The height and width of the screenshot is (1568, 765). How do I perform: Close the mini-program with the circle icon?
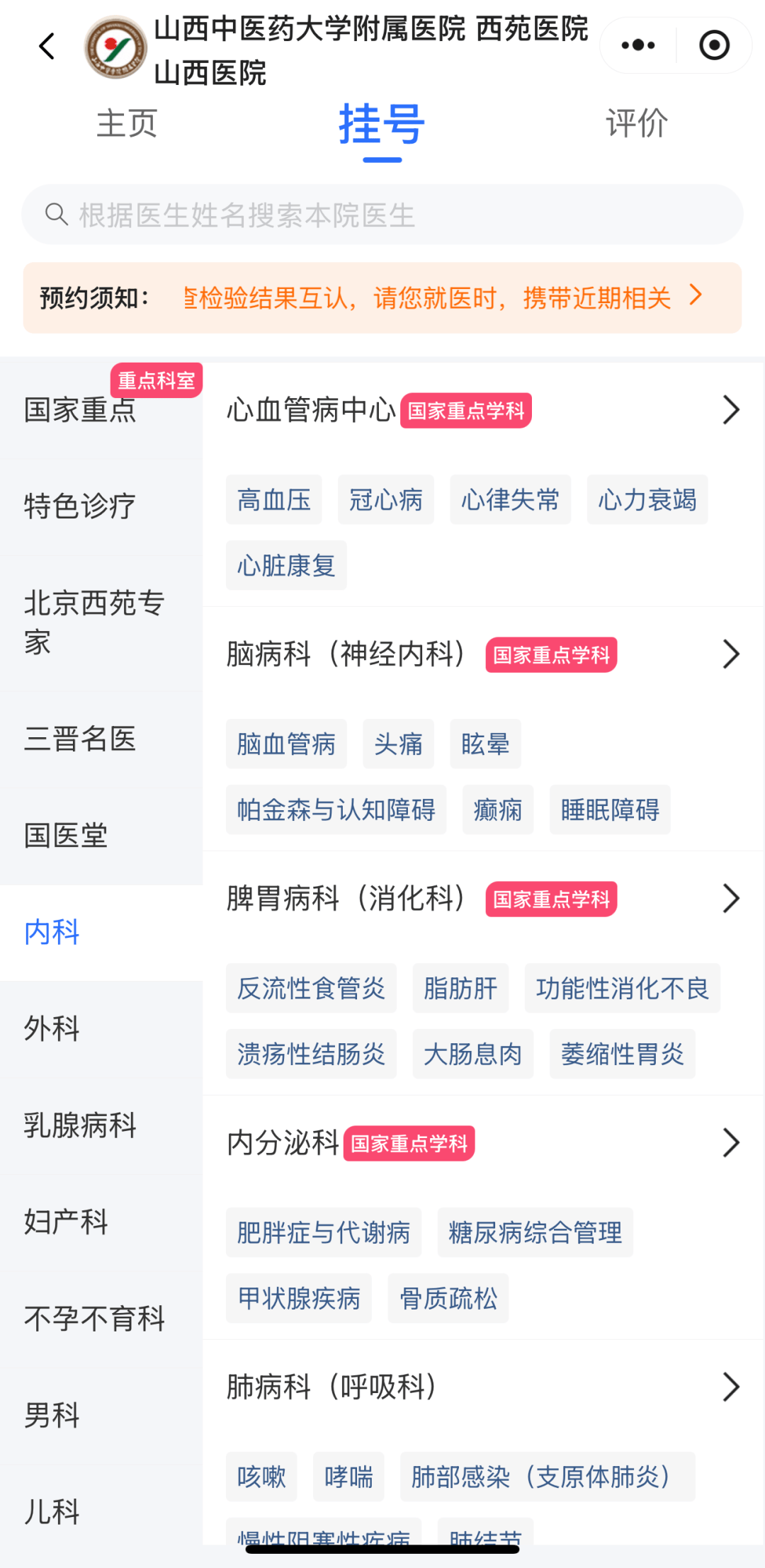pyautogui.click(x=714, y=45)
